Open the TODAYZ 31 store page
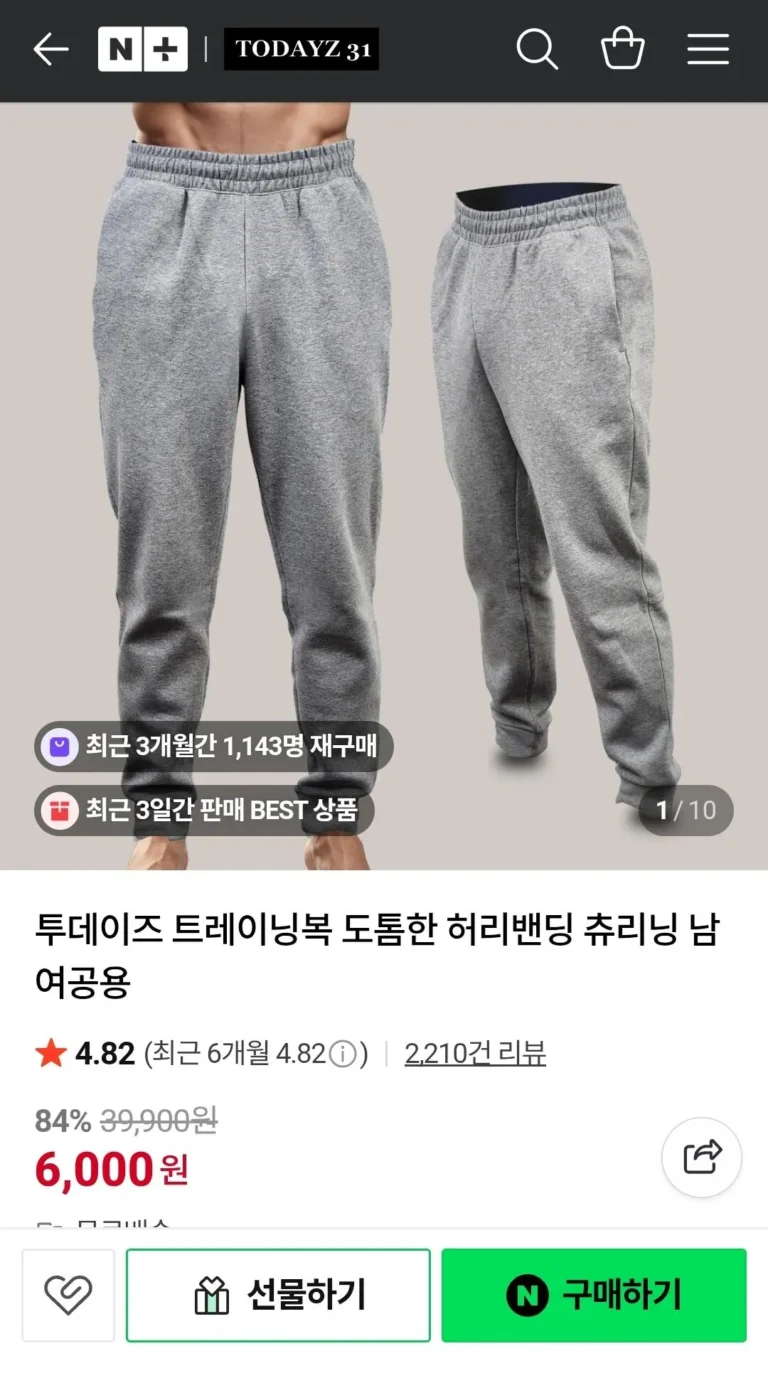The width and height of the screenshot is (768, 1373). pos(301,49)
